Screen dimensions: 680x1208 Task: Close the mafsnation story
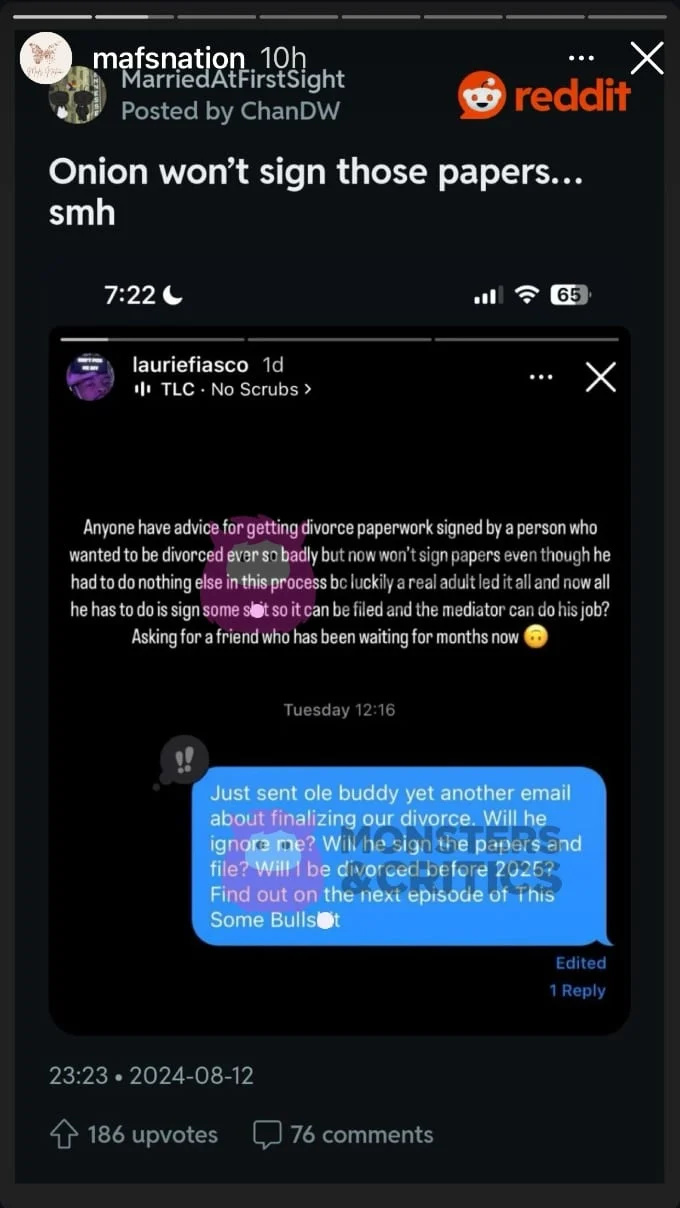[x=647, y=58]
